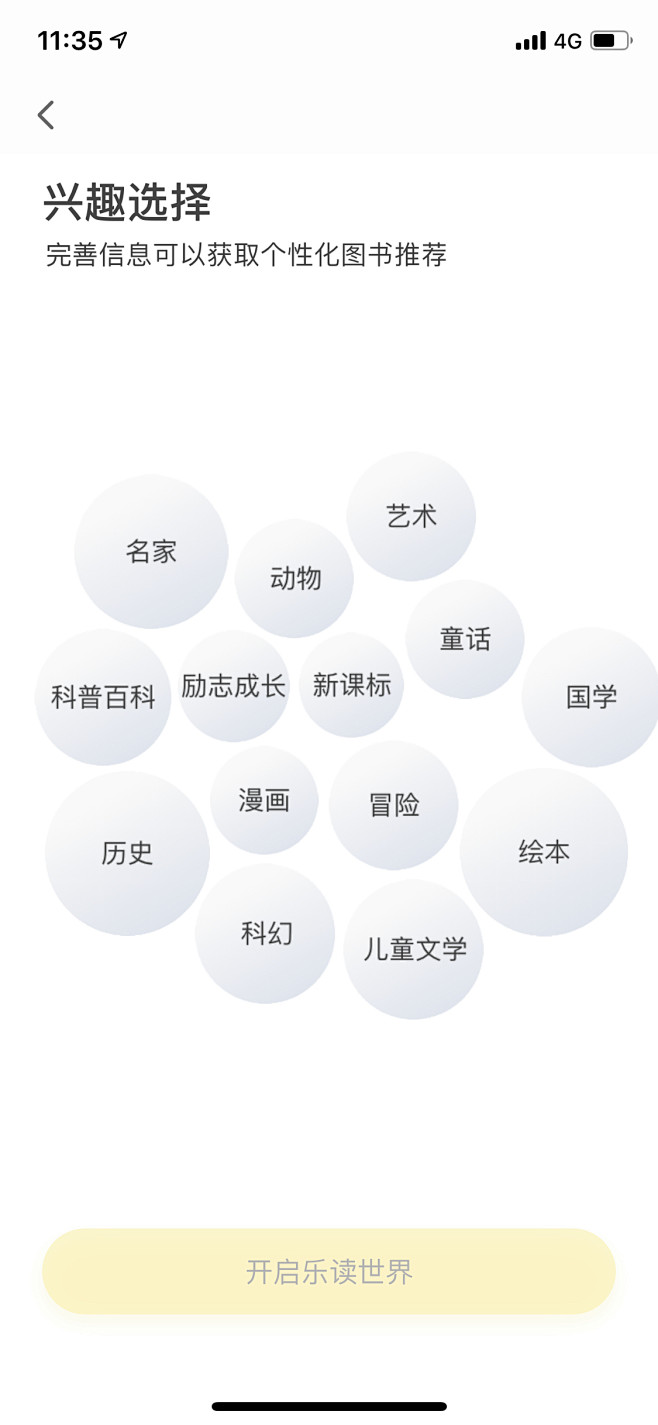The height and width of the screenshot is (1425, 658).
Task: Pick 国学 as an interest
Action: (591, 697)
